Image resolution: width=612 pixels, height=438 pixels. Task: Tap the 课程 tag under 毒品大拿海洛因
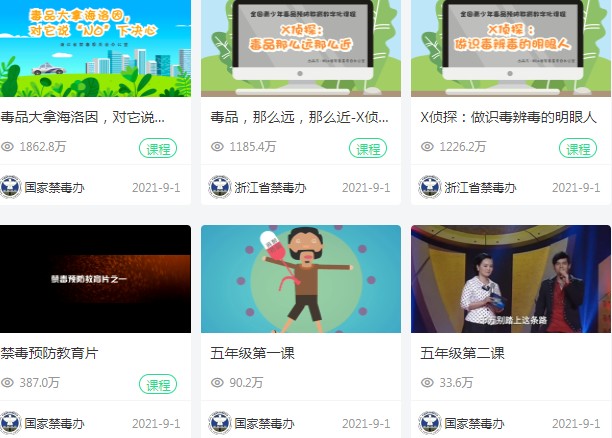(x=158, y=149)
